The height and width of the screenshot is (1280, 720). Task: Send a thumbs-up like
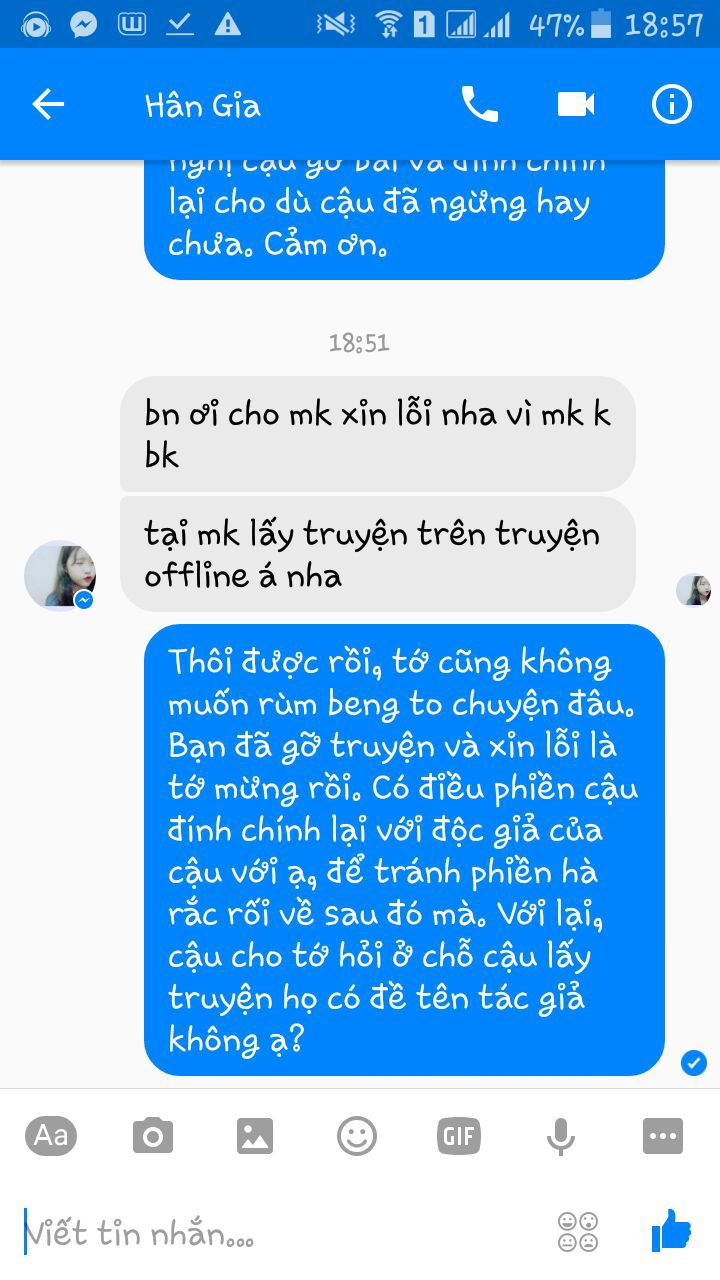tap(671, 1230)
